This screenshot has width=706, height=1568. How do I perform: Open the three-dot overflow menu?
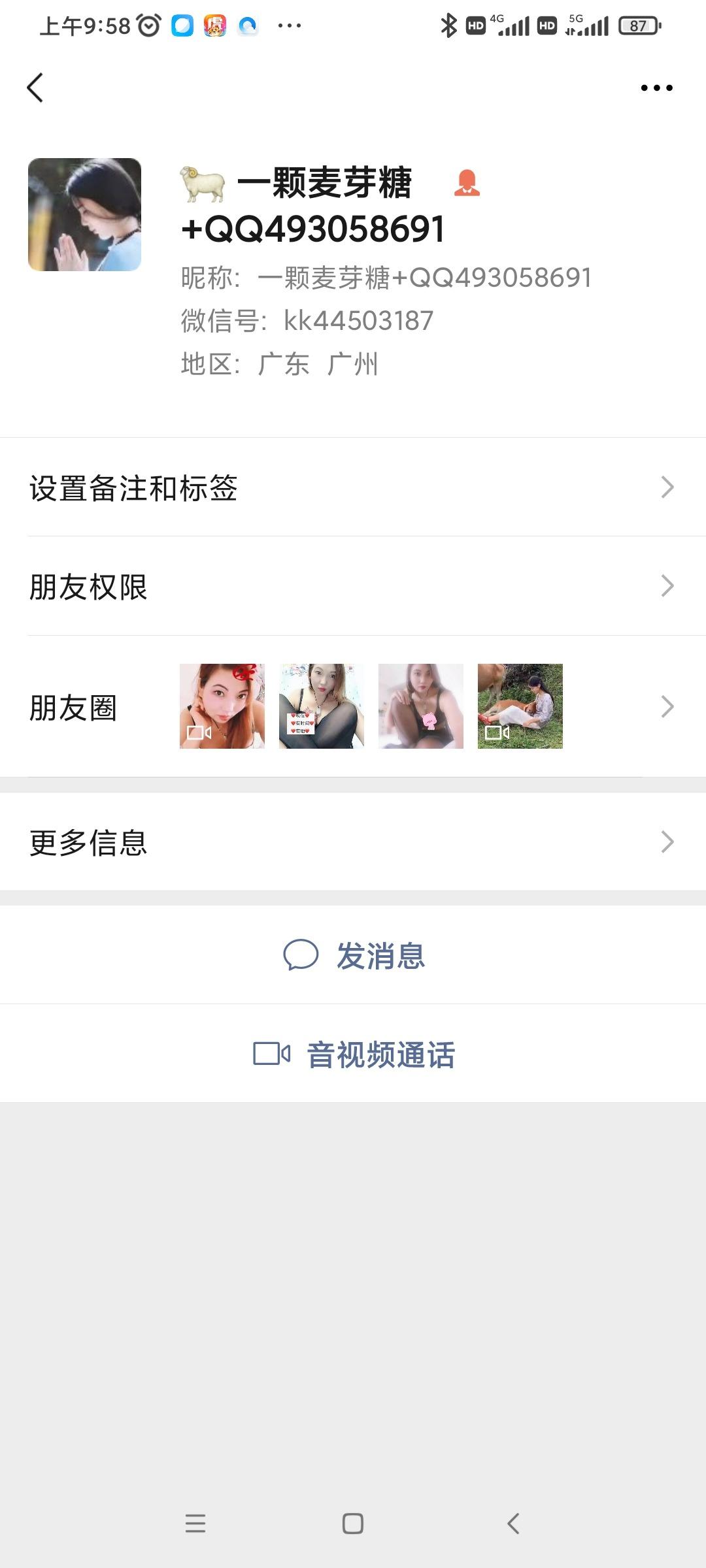[x=656, y=88]
